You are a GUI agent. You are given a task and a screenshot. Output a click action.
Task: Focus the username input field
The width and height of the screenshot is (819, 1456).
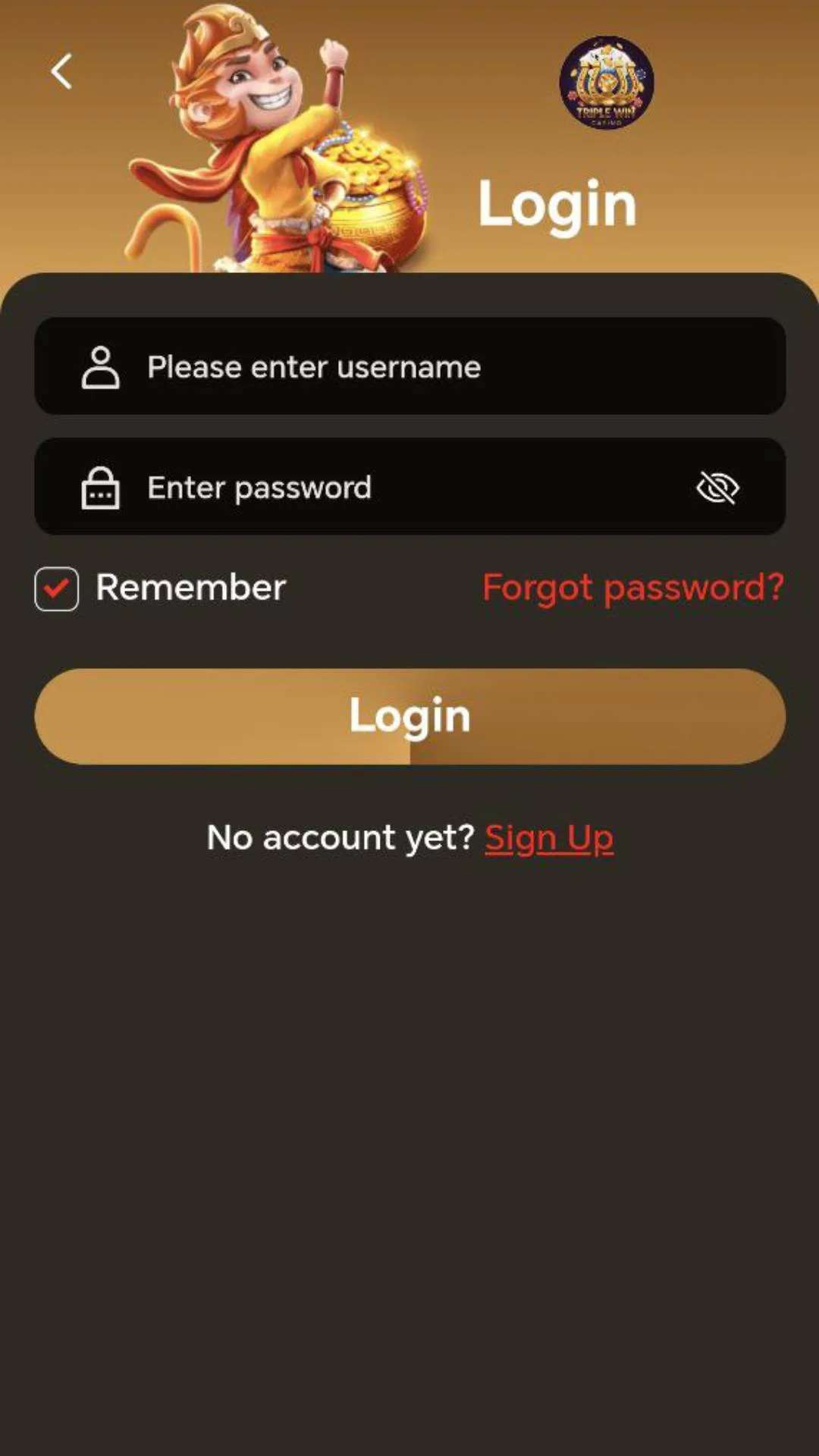[x=409, y=366]
